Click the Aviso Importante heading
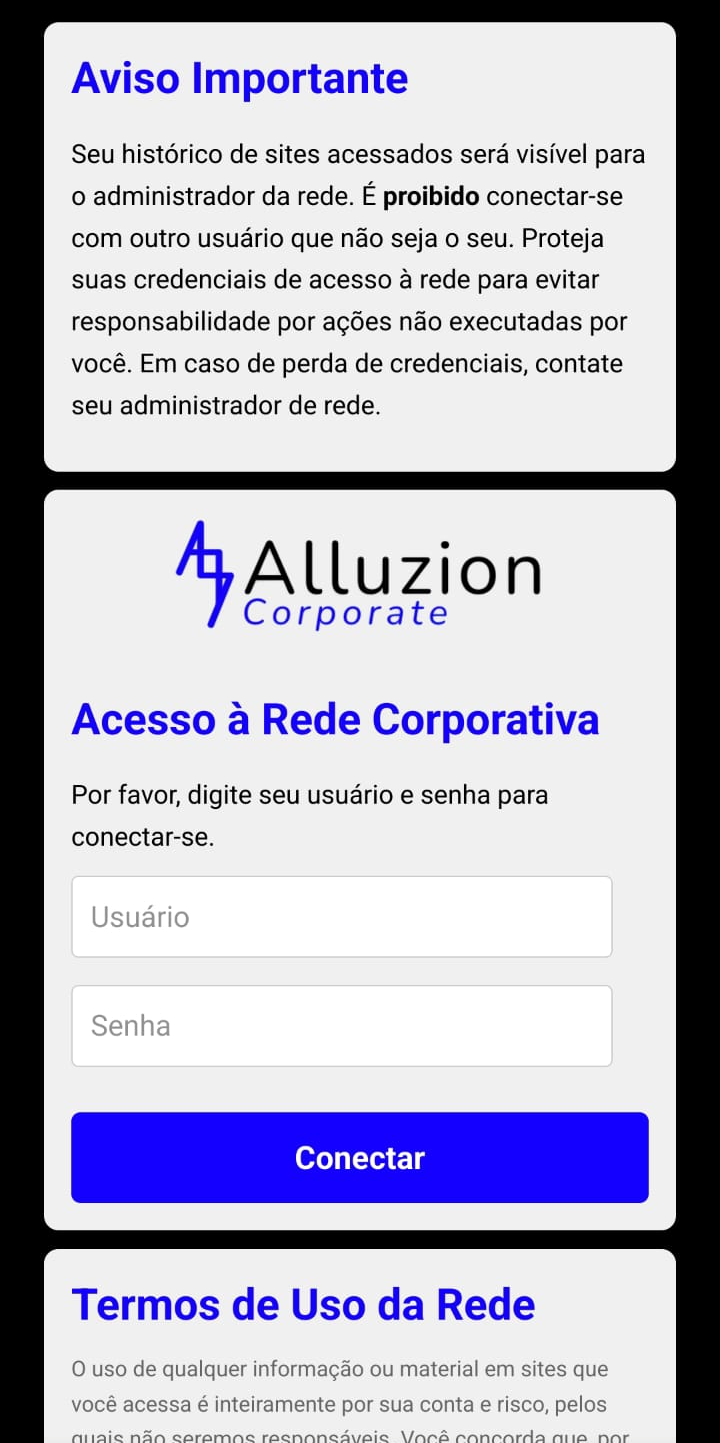Image resolution: width=720 pixels, height=1443 pixels. pyautogui.click(x=239, y=78)
